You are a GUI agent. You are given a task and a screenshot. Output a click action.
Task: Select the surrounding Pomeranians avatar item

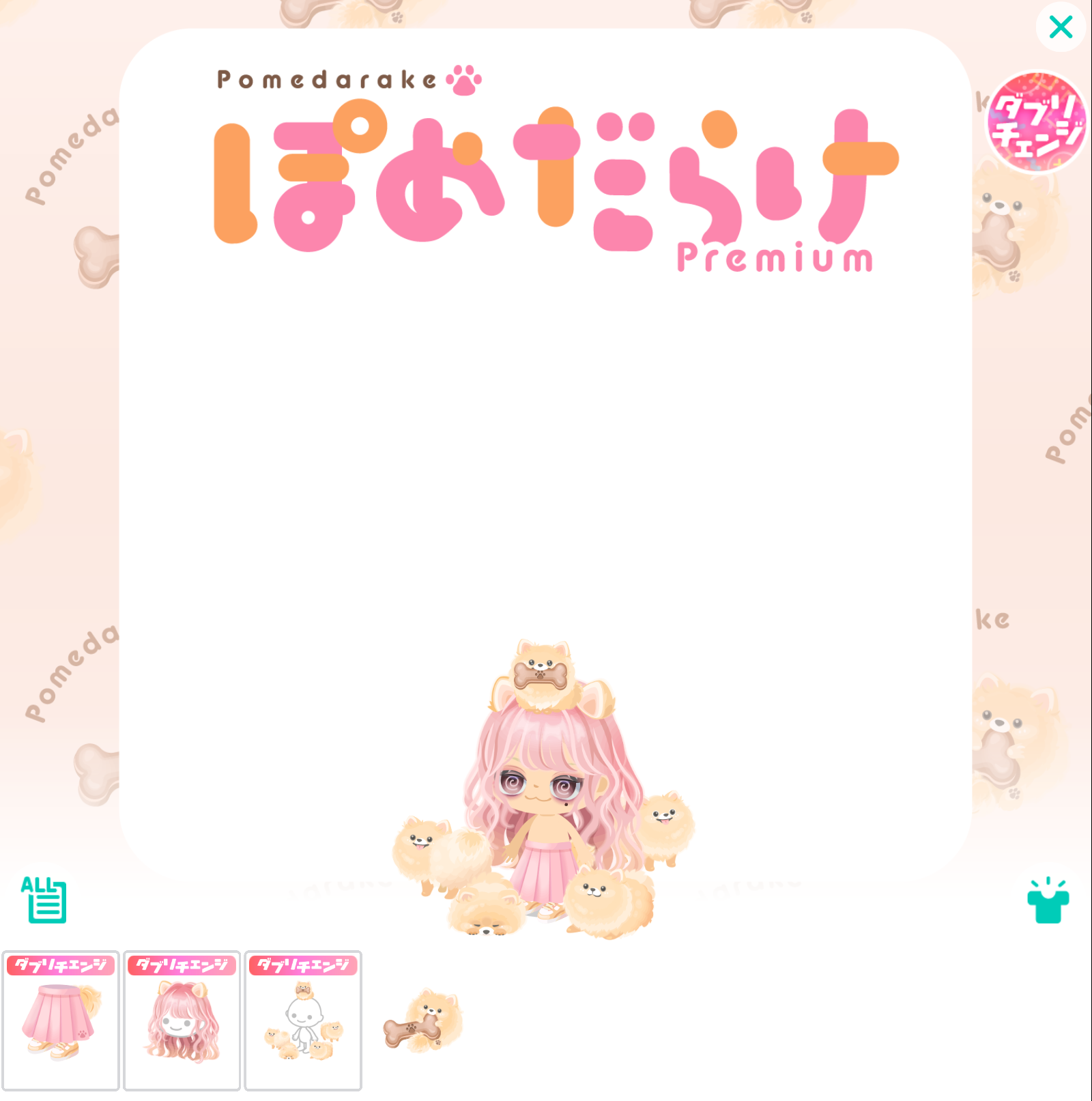tap(303, 1020)
